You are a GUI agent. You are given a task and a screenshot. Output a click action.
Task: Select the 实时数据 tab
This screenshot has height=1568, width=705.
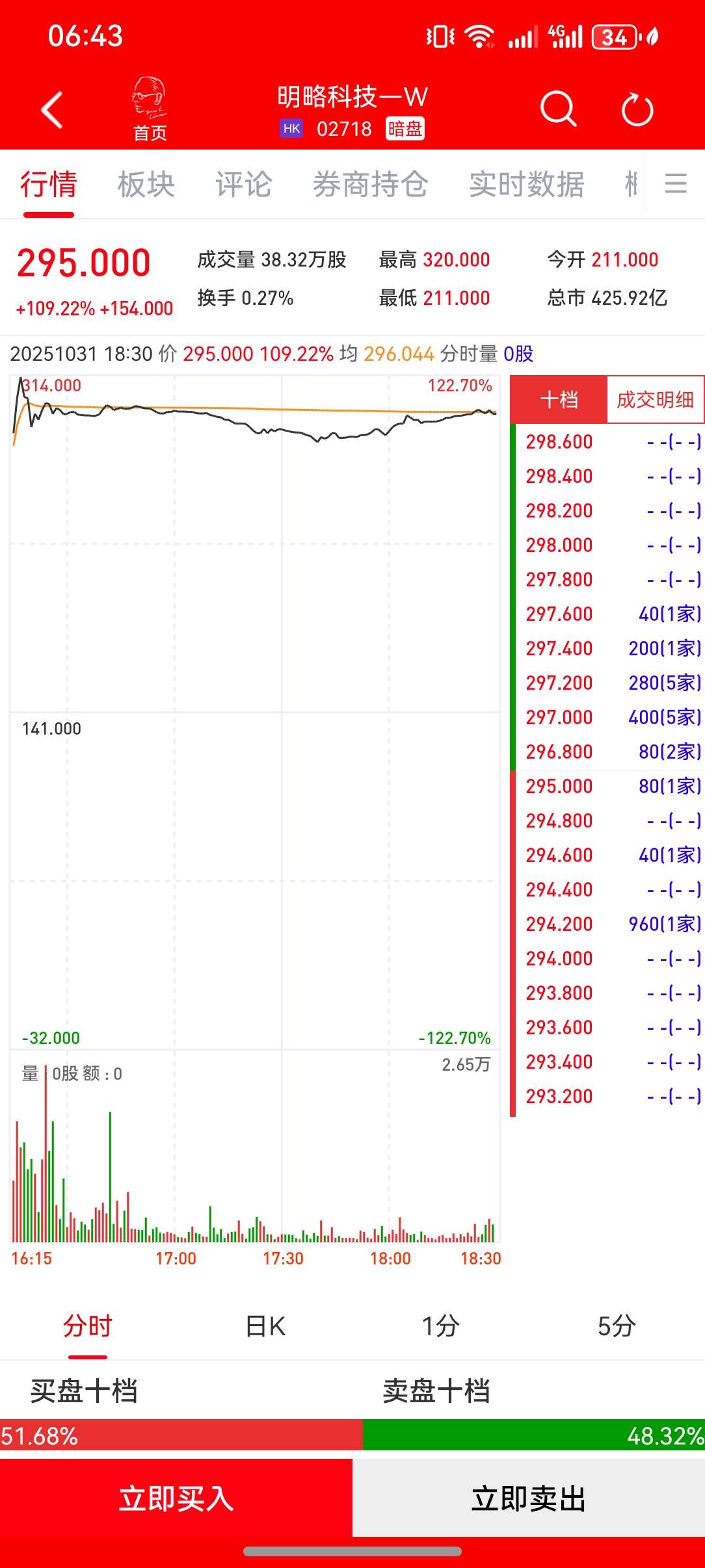(x=527, y=185)
